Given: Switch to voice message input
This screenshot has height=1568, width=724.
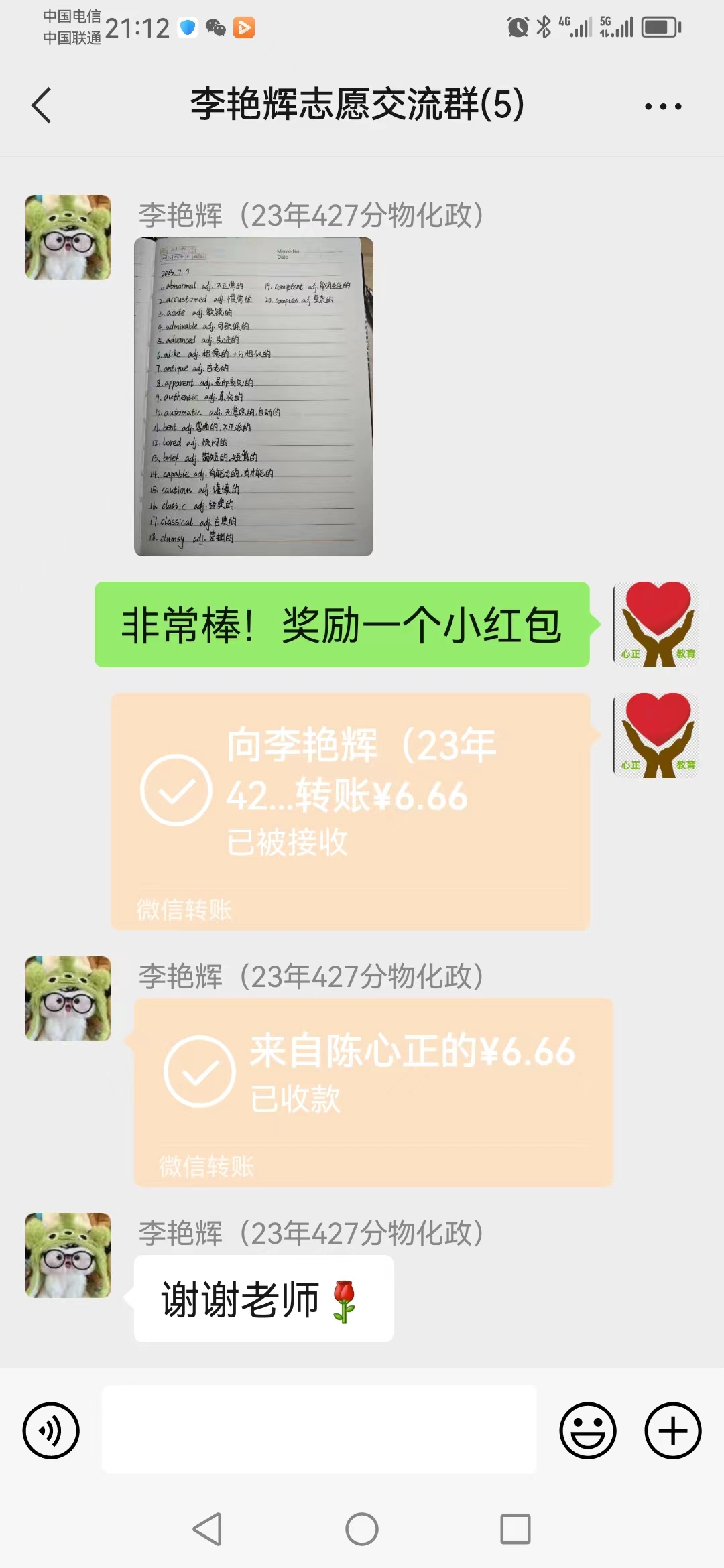Looking at the screenshot, I should click(x=51, y=1430).
